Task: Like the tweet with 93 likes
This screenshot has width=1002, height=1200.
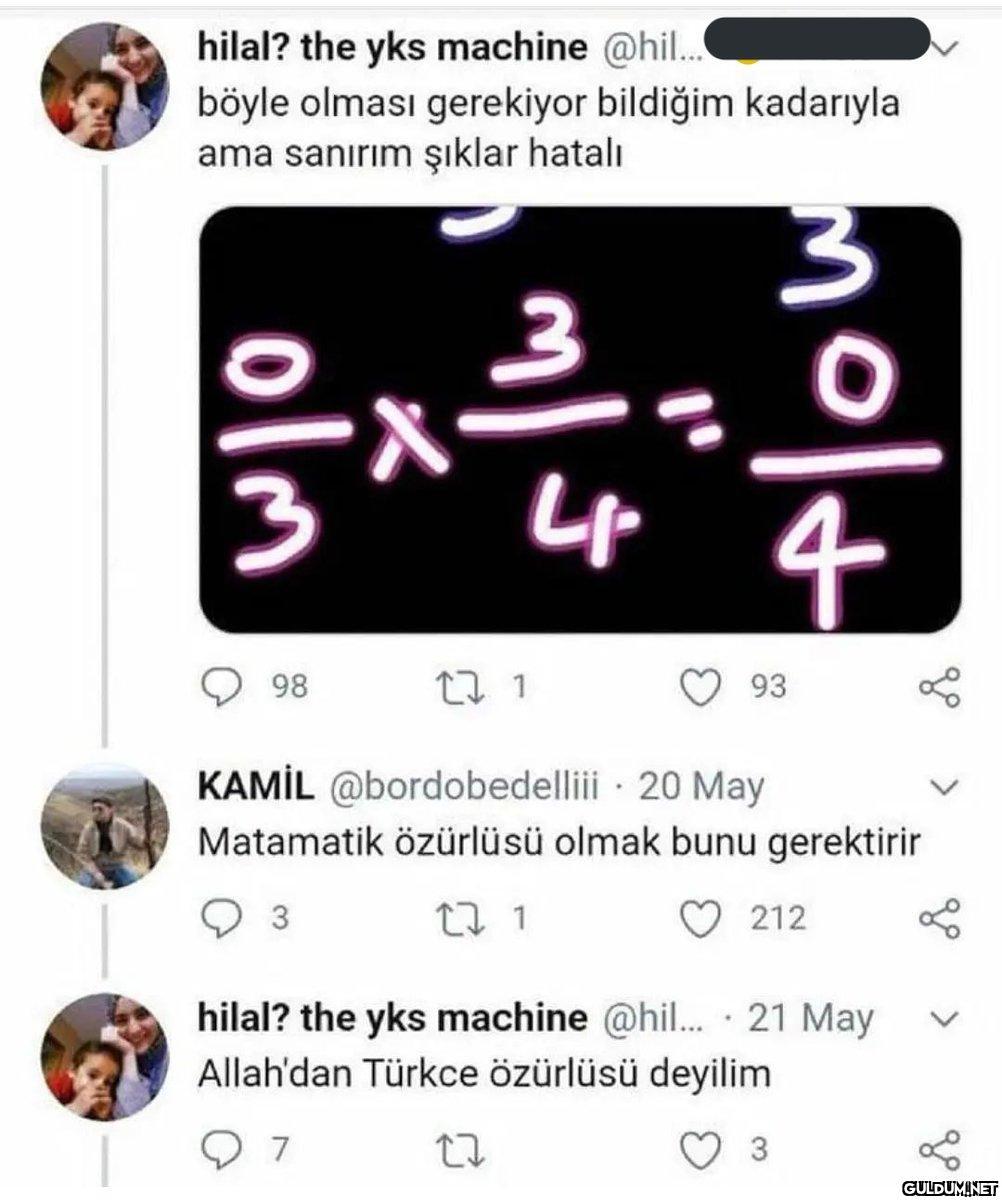Action: pos(700,686)
